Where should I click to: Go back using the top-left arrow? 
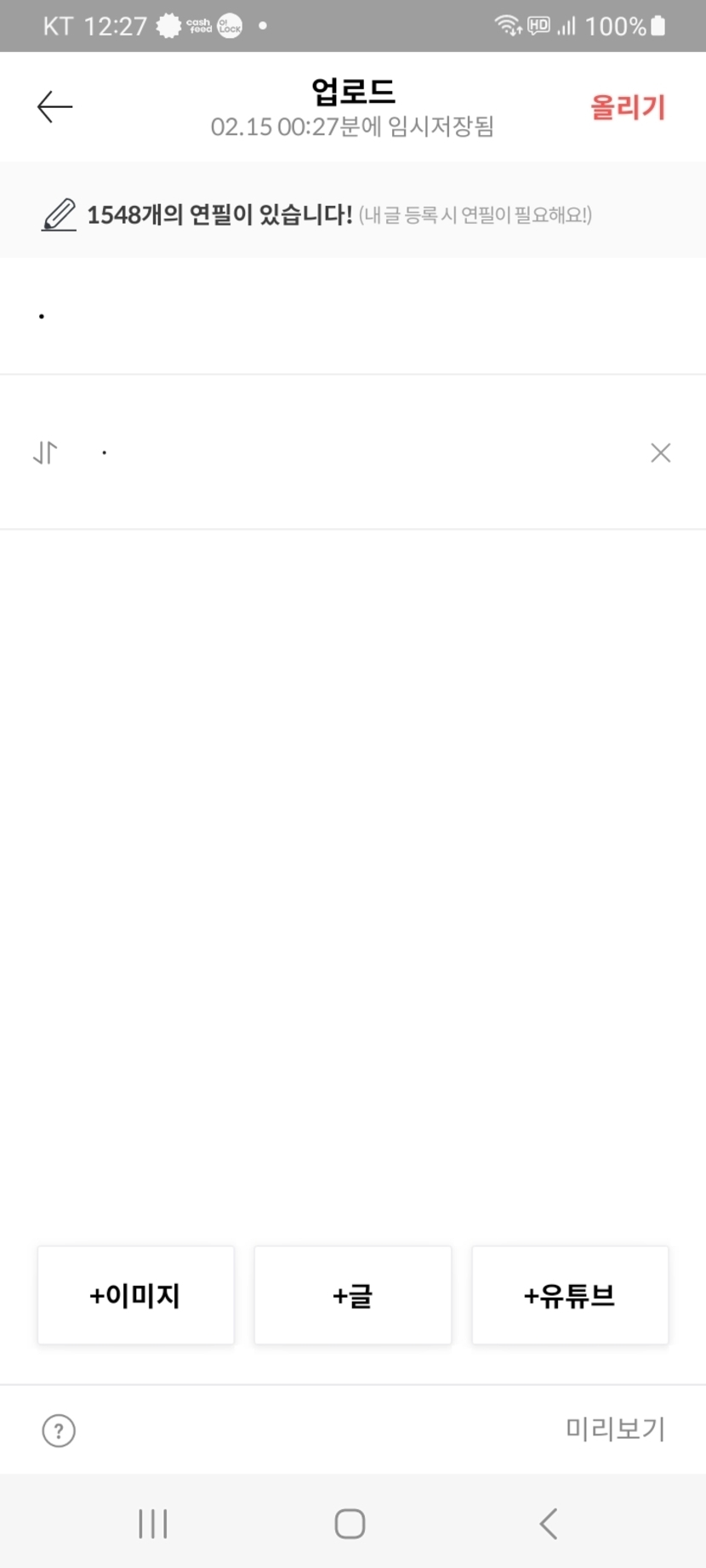coord(55,107)
